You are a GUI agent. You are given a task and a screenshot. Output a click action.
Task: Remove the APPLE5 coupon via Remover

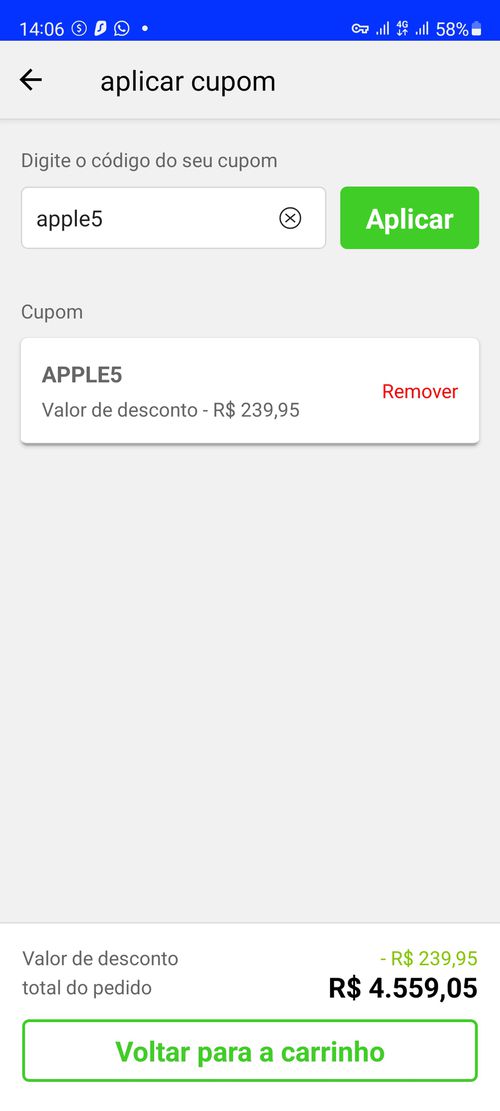420,391
